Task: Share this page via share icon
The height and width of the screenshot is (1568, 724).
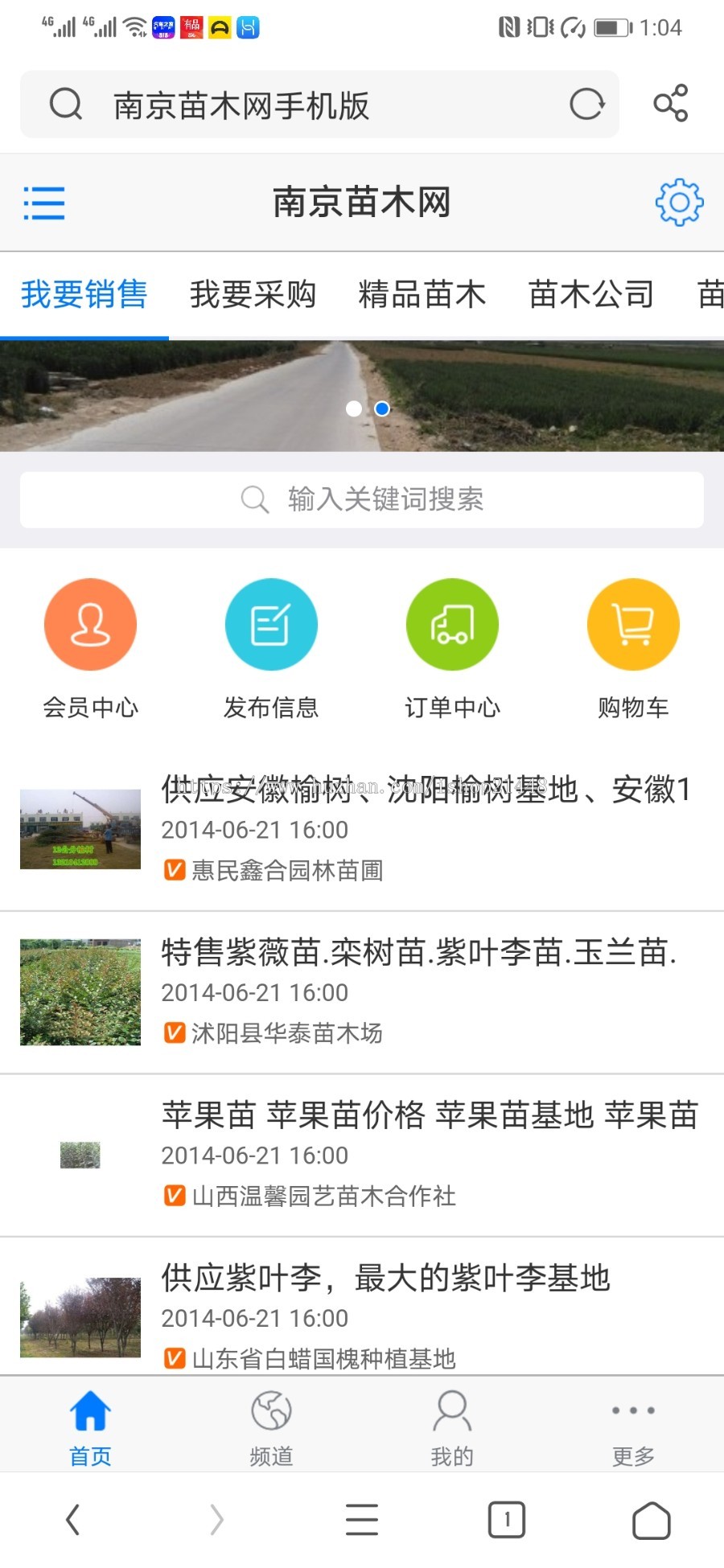Action: click(671, 104)
